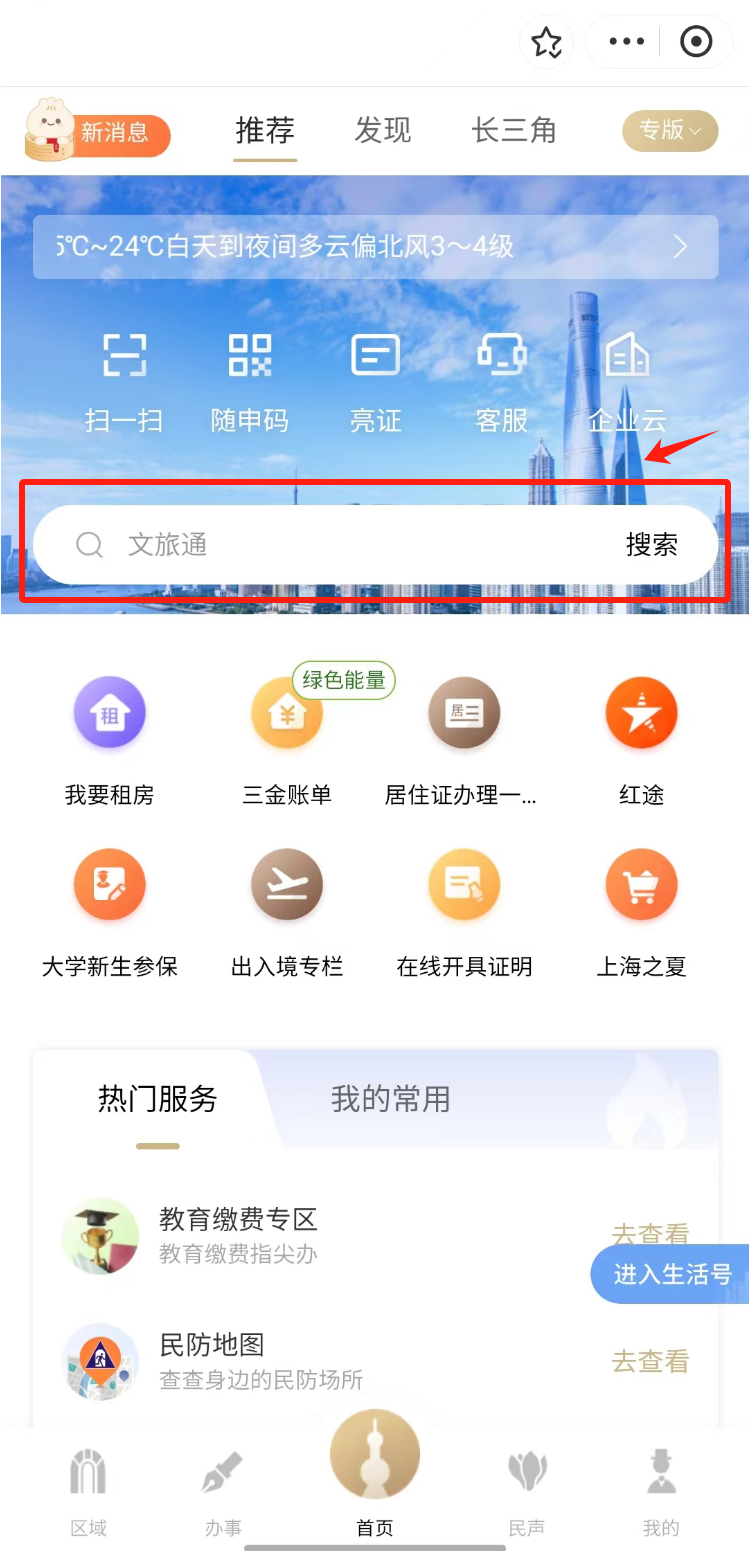
Task: Switch to 我的常用 tab
Action: (390, 1099)
